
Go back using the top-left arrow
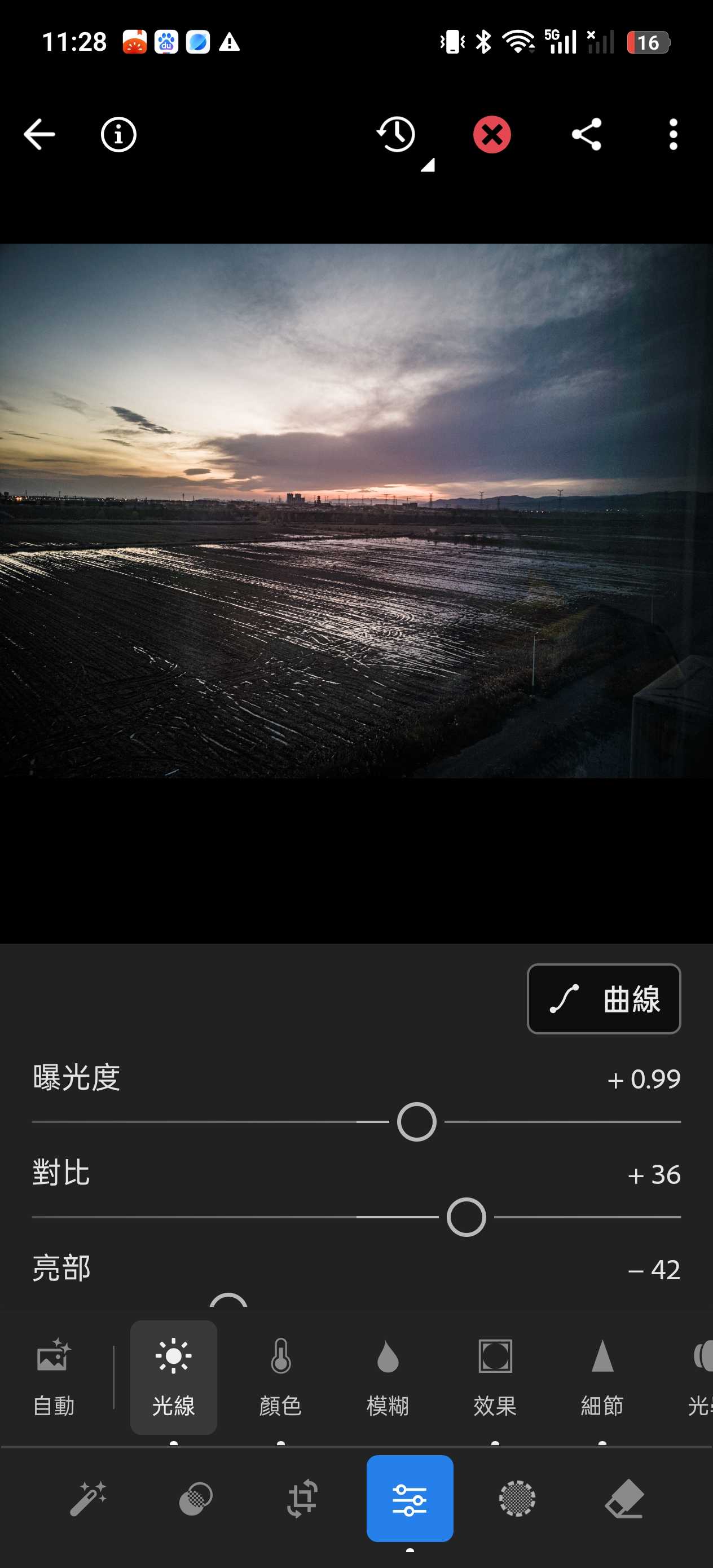39,135
